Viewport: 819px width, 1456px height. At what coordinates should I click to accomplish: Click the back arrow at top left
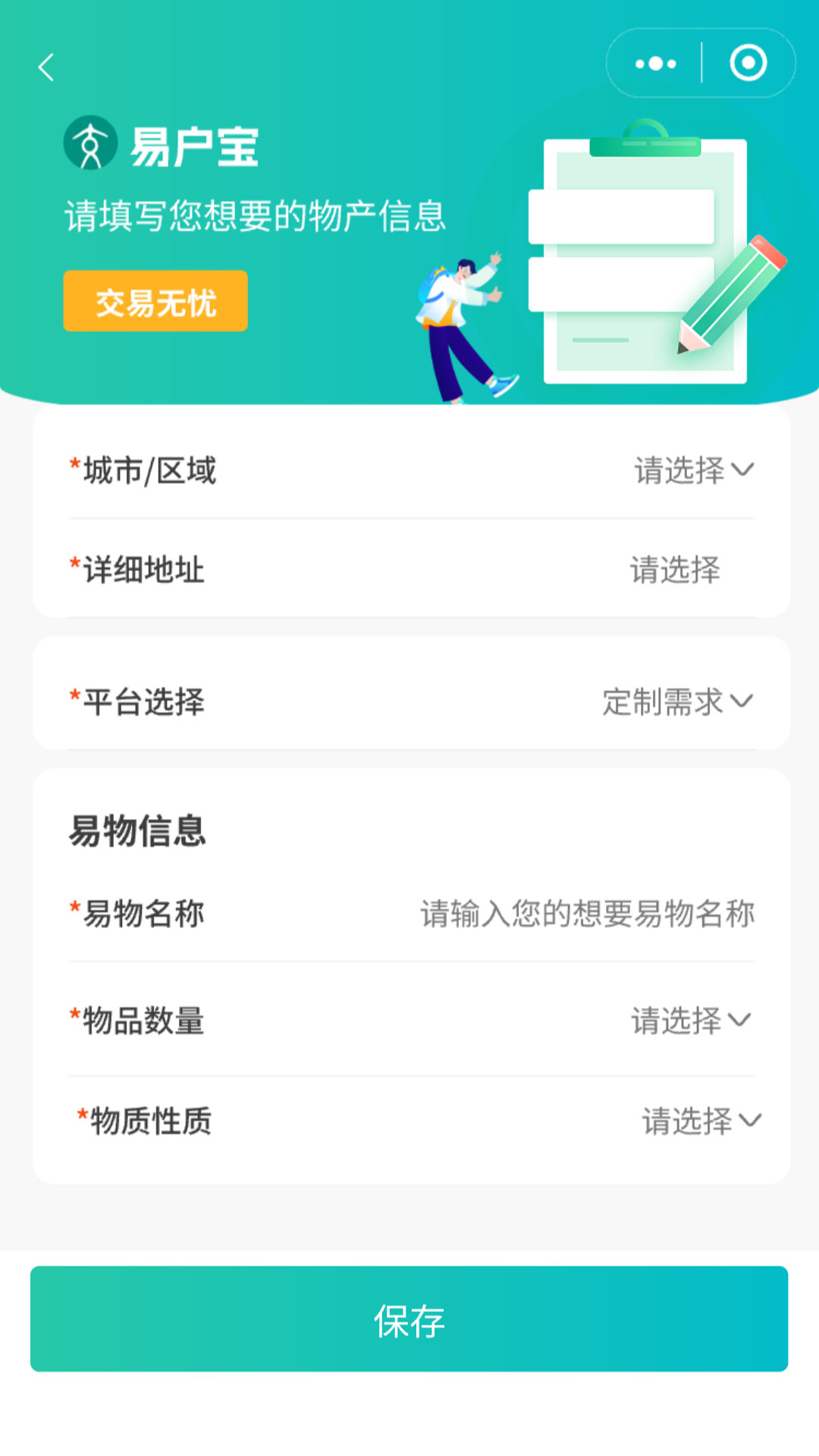45,68
